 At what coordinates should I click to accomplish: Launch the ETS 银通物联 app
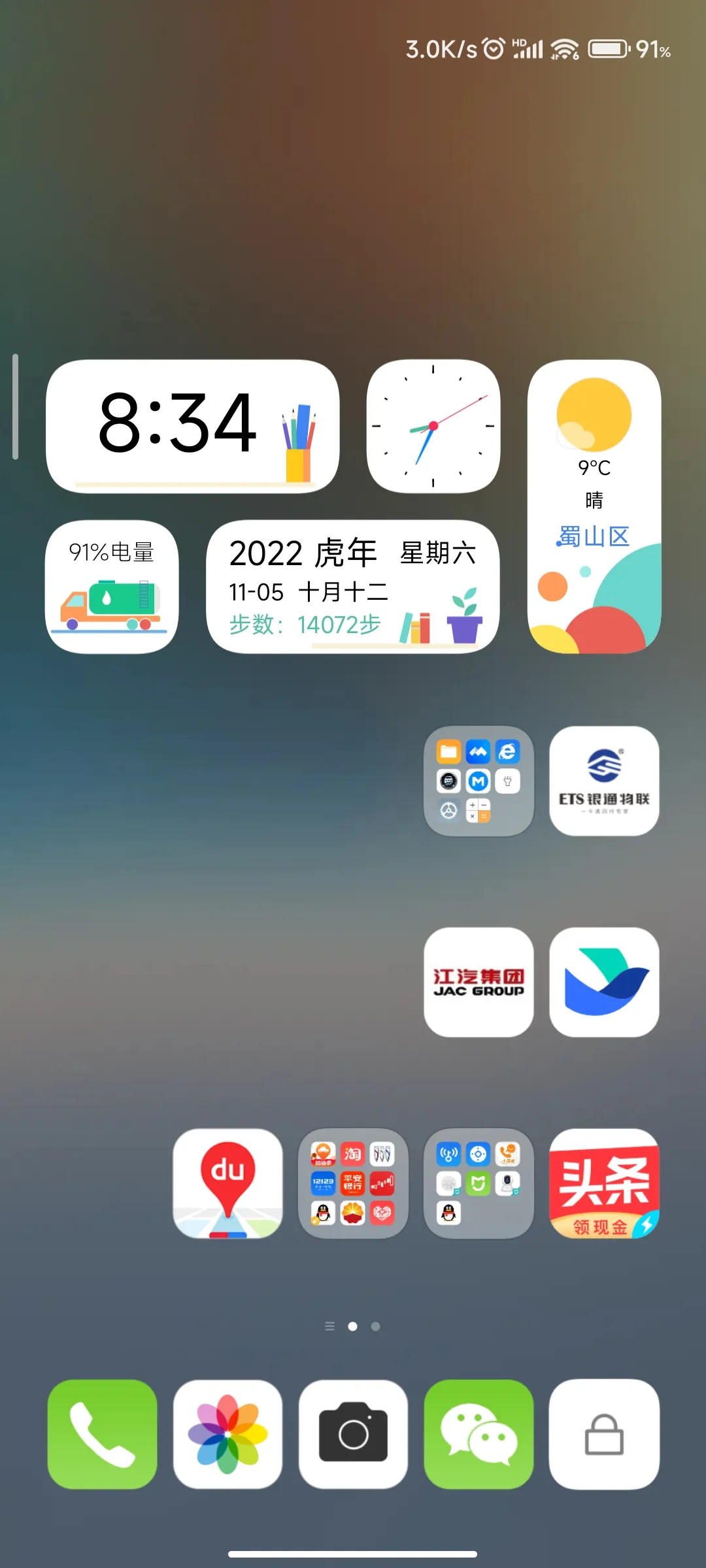604,781
